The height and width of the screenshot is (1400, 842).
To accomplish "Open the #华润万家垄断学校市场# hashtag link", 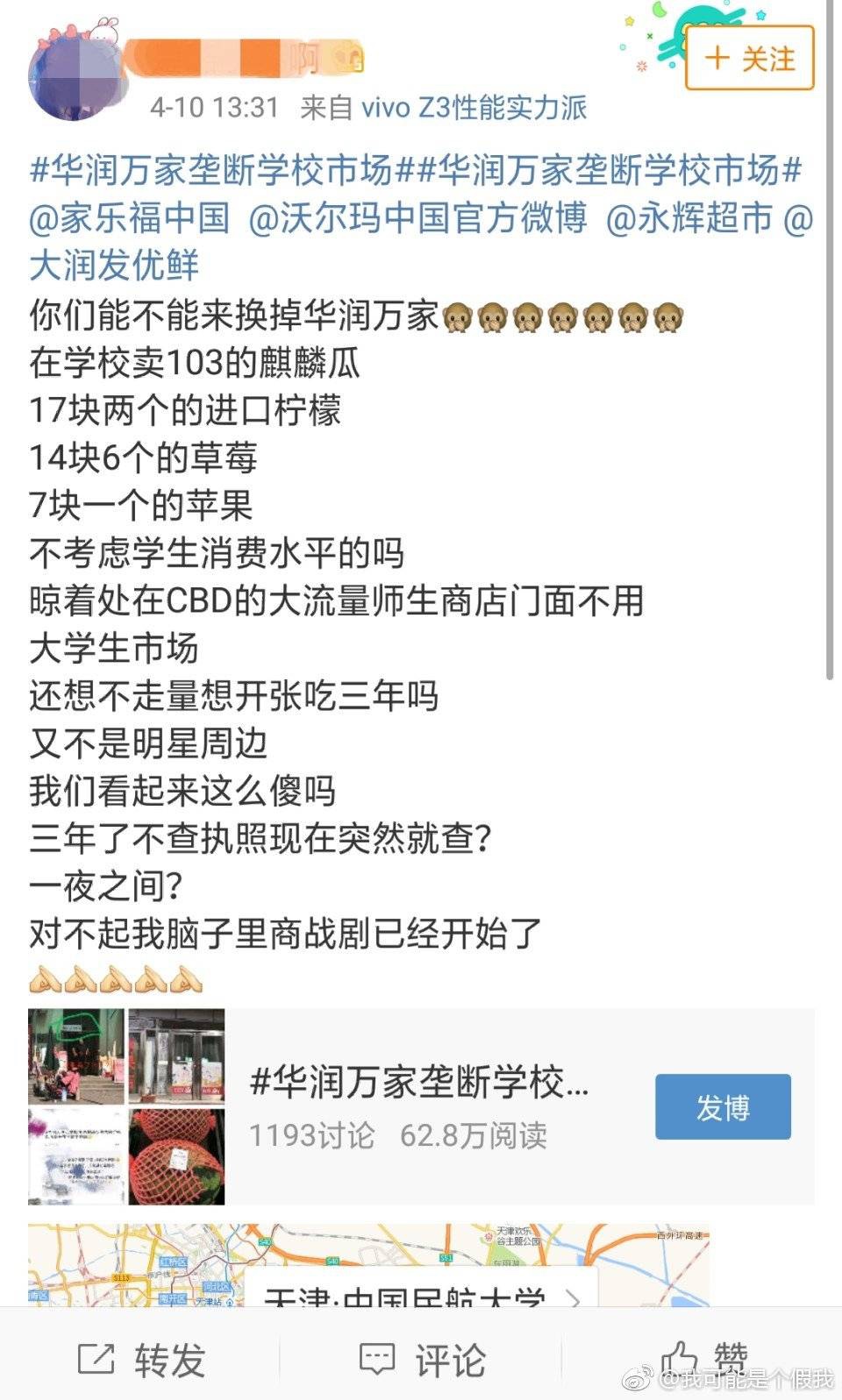I will (210, 170).
